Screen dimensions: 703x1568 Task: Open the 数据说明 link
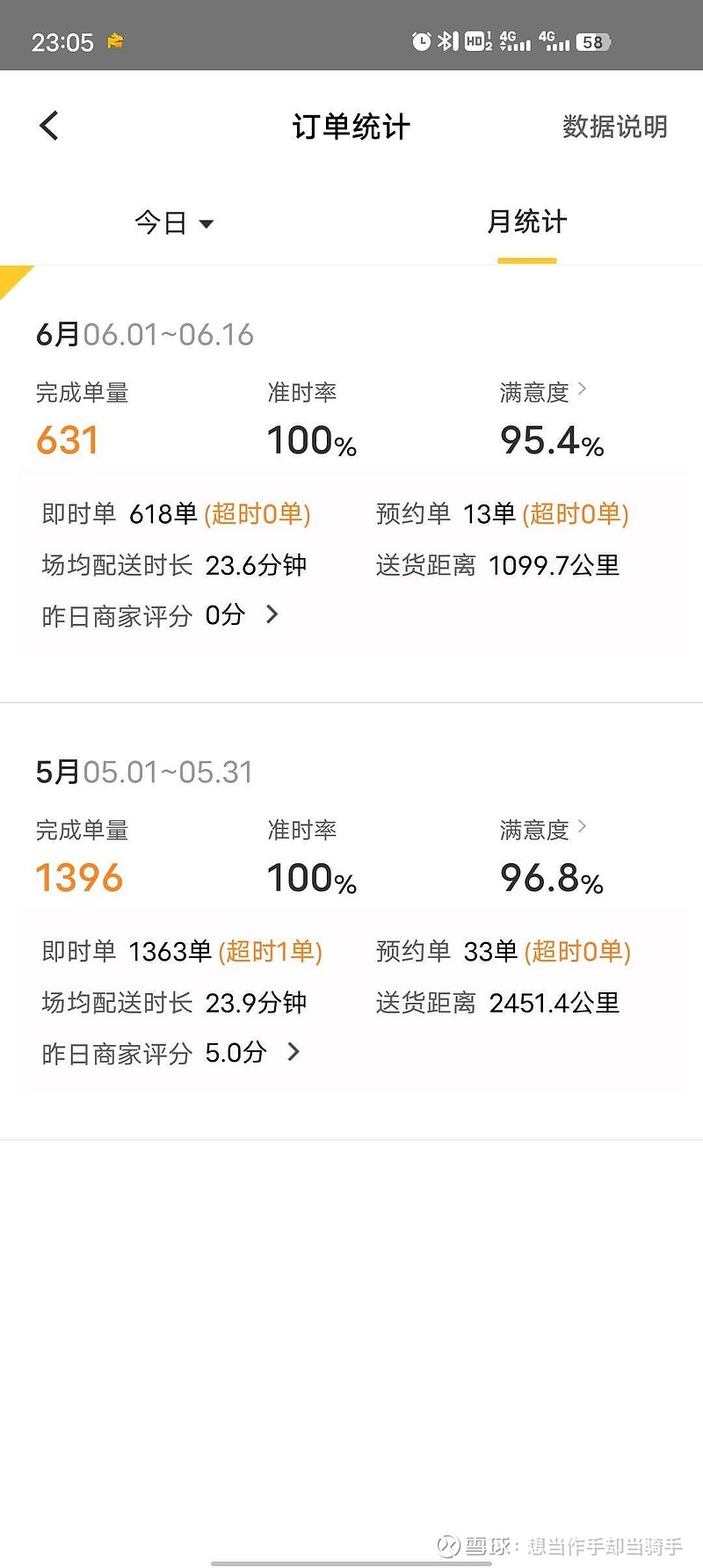616,127
